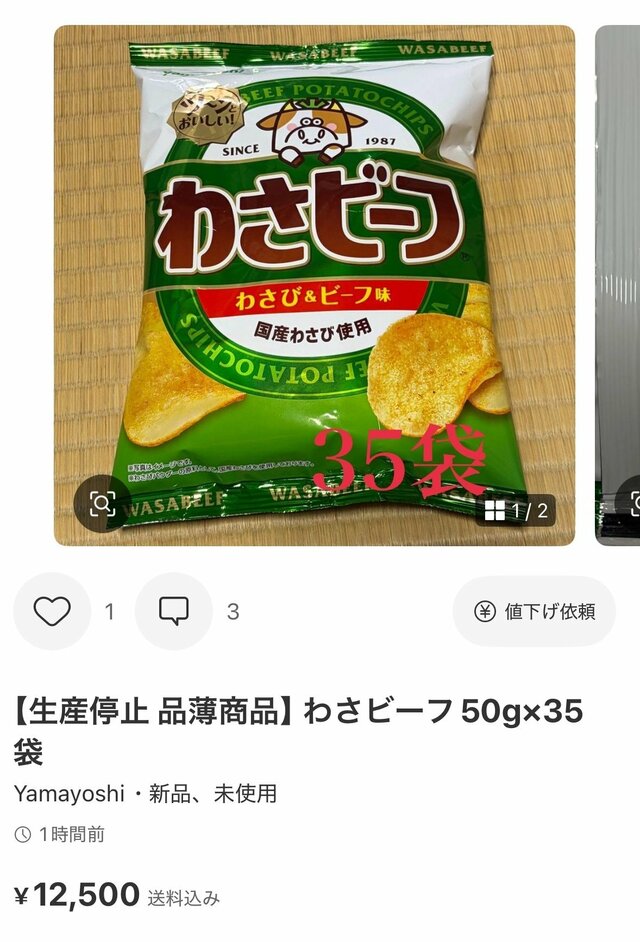Like this わさビーフ listing
The width and height of the screenshot is (640, 942).
point(52,611)
